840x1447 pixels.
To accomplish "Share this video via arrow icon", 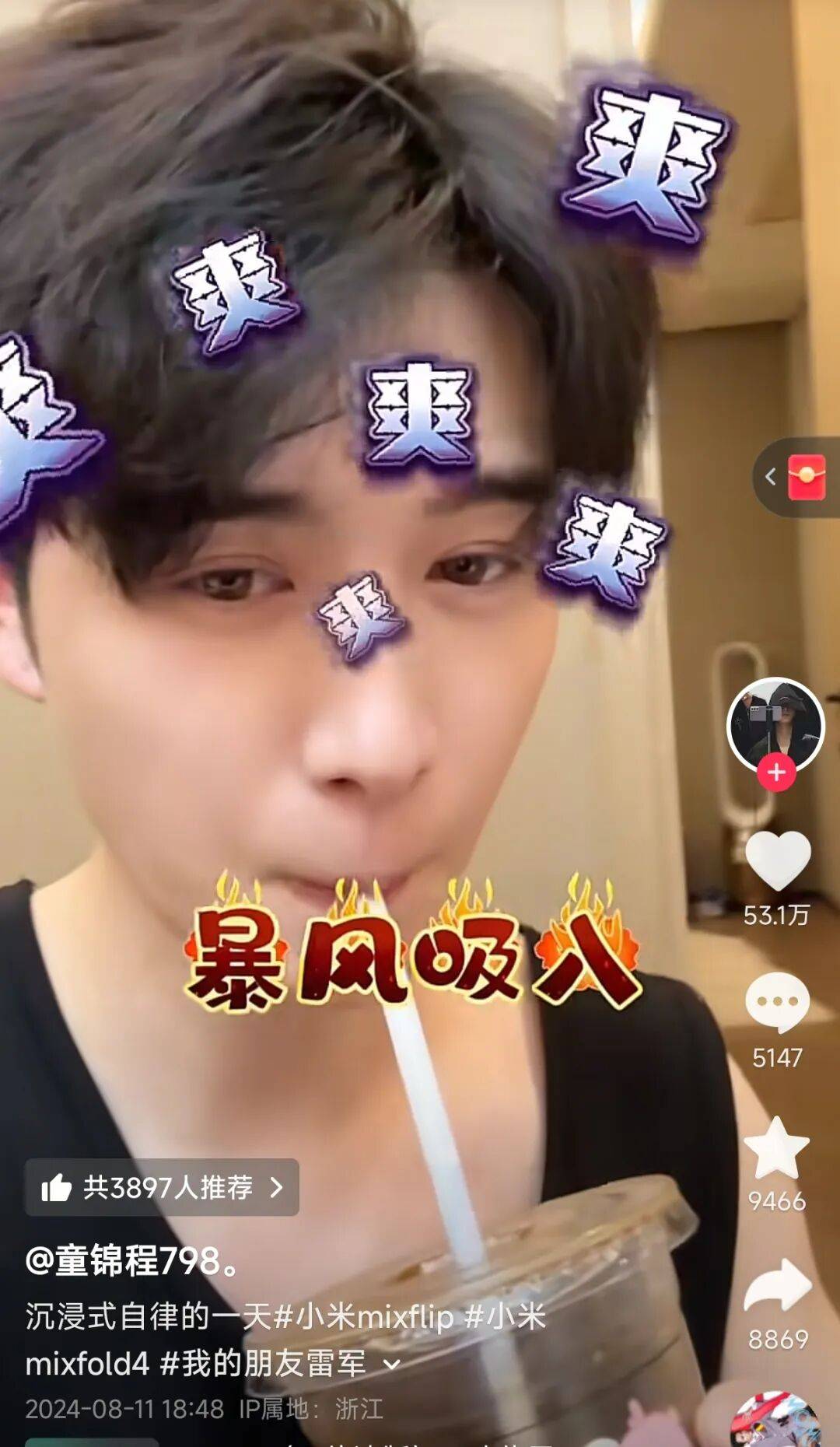I will click(x=777, y=1288).
